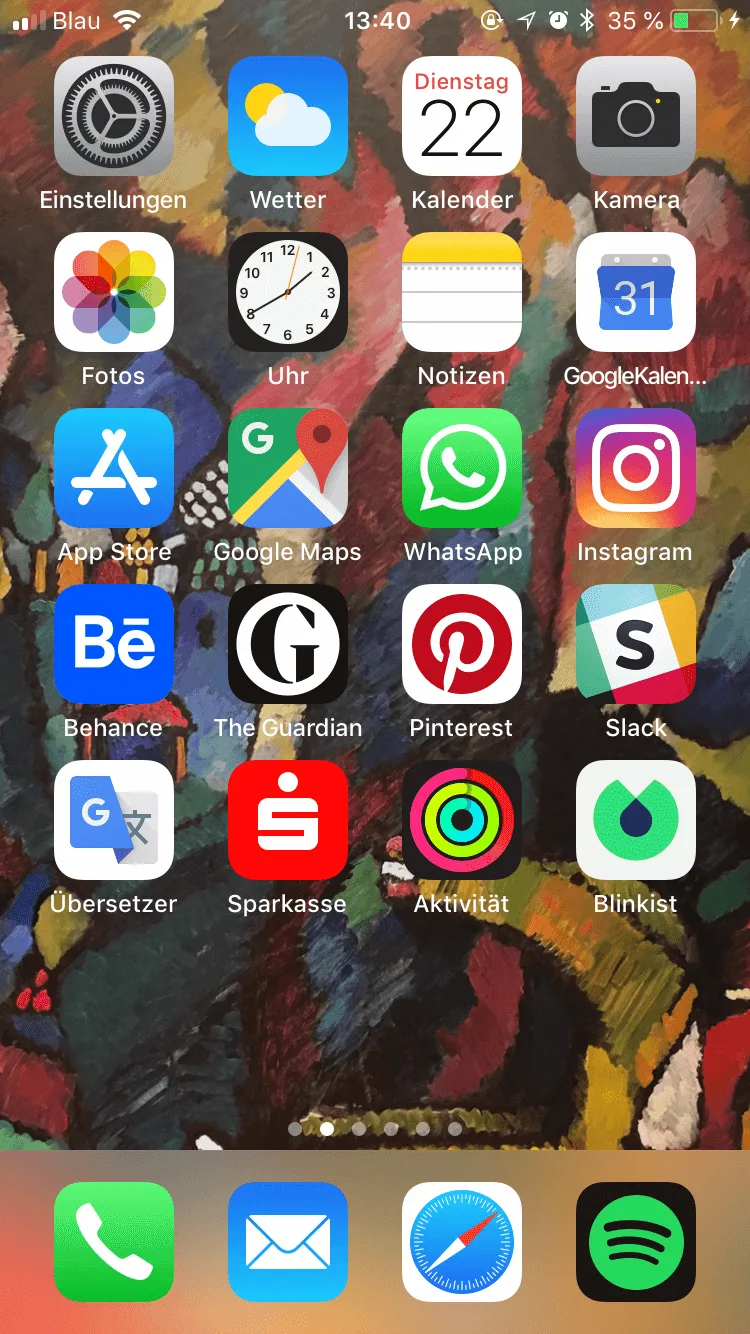Launch the Google Kalender app

click(x=636, y=292)
